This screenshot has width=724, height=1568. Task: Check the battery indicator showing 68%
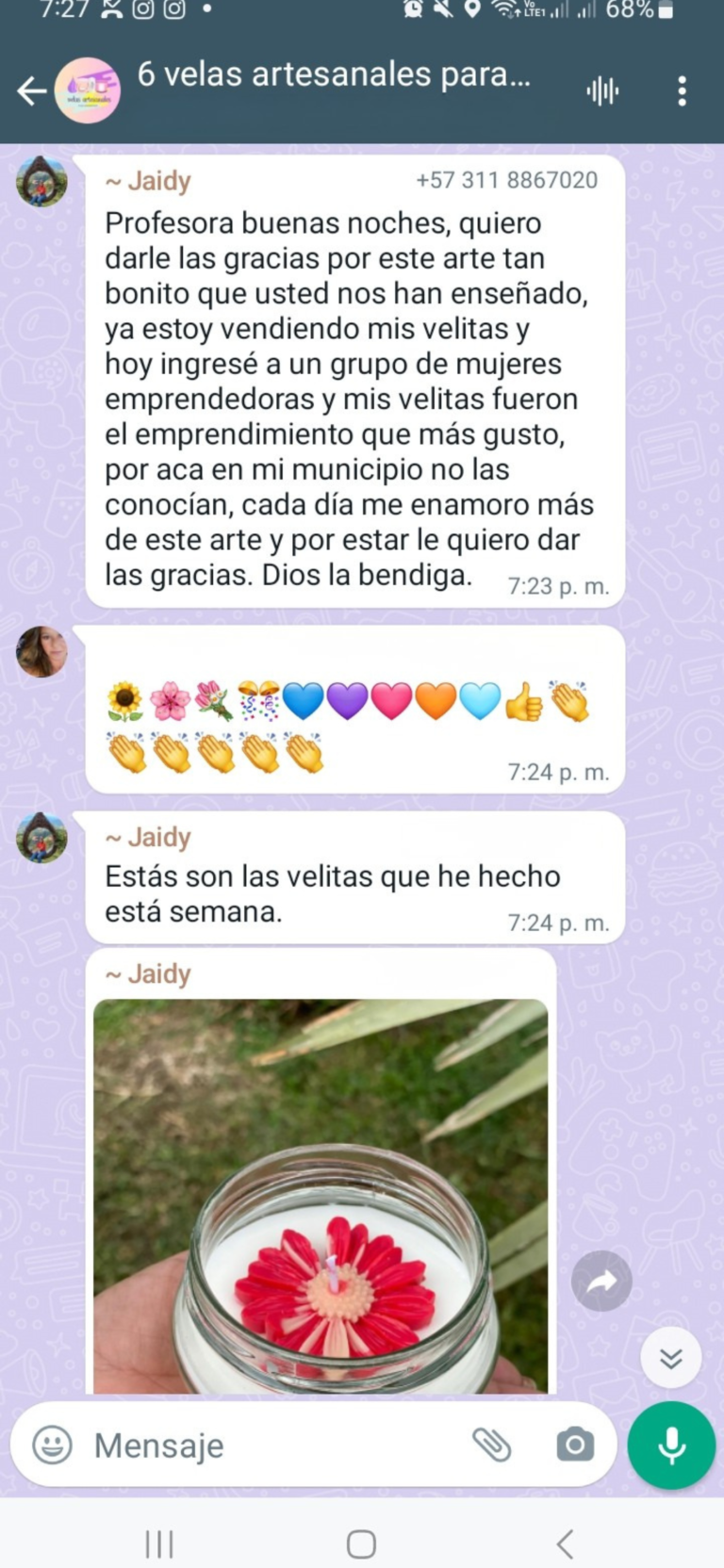(x=644, y=11)
